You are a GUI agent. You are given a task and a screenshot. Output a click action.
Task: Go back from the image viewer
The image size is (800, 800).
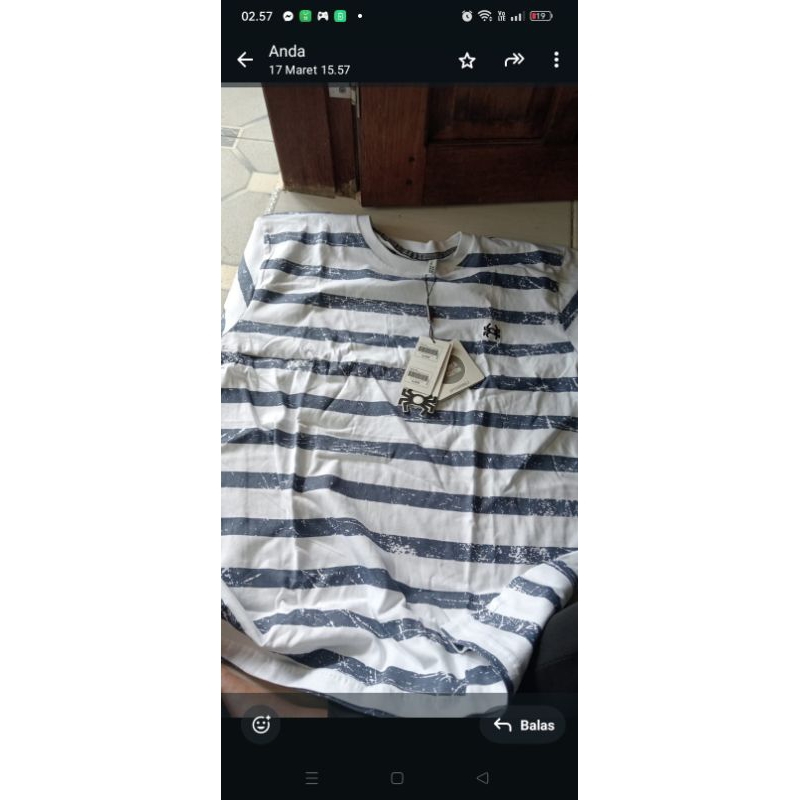(x=245, y=60)
